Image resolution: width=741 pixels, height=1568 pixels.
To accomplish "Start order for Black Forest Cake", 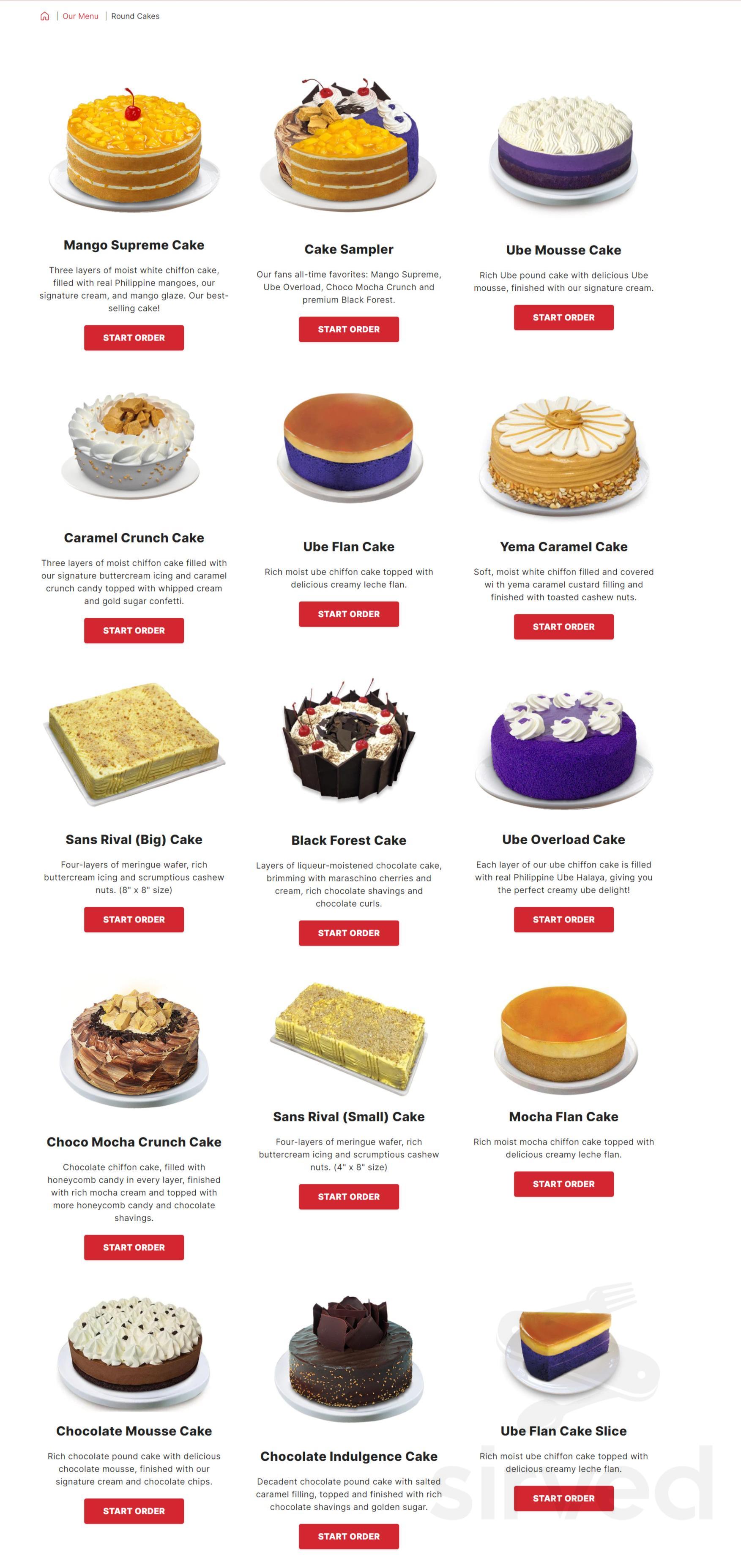I will point(348,933).
